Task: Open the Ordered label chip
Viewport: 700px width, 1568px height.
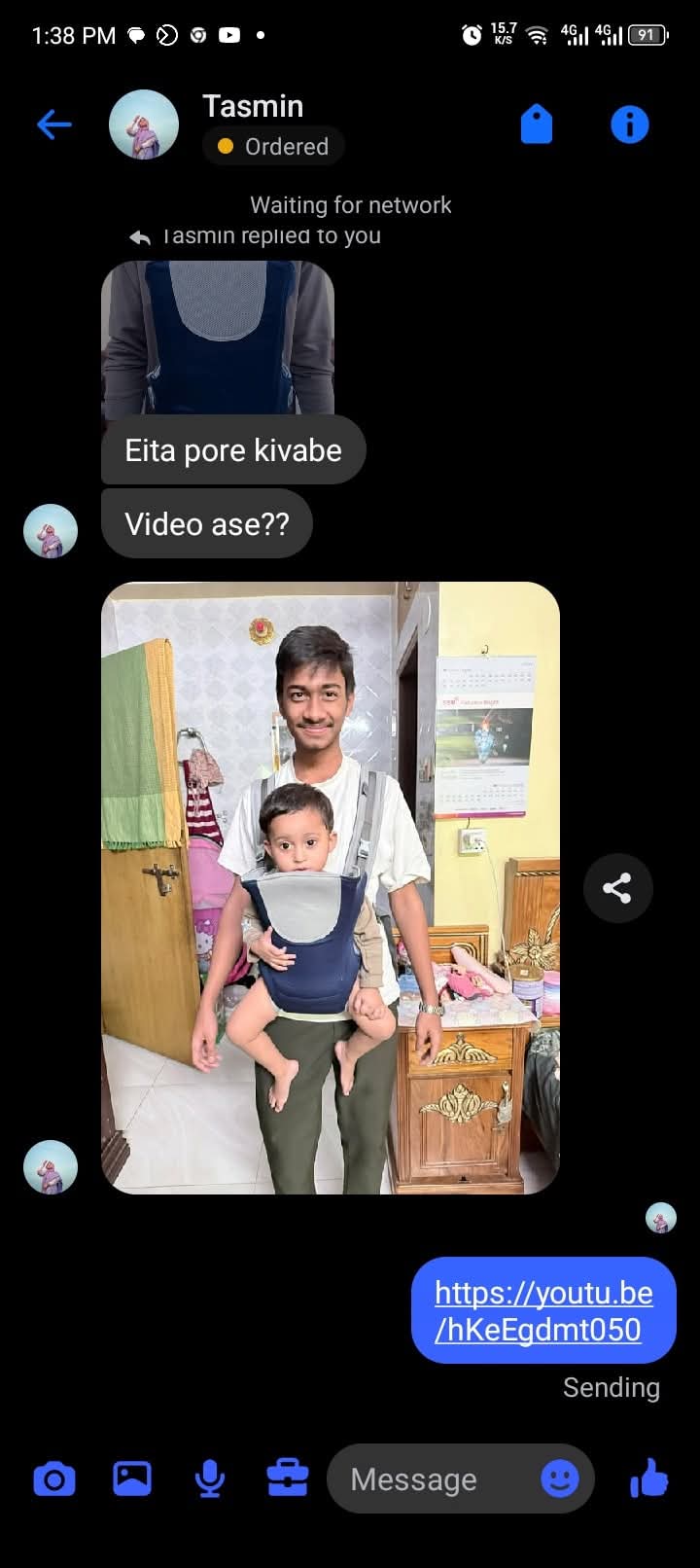Action: click(273, 147)
